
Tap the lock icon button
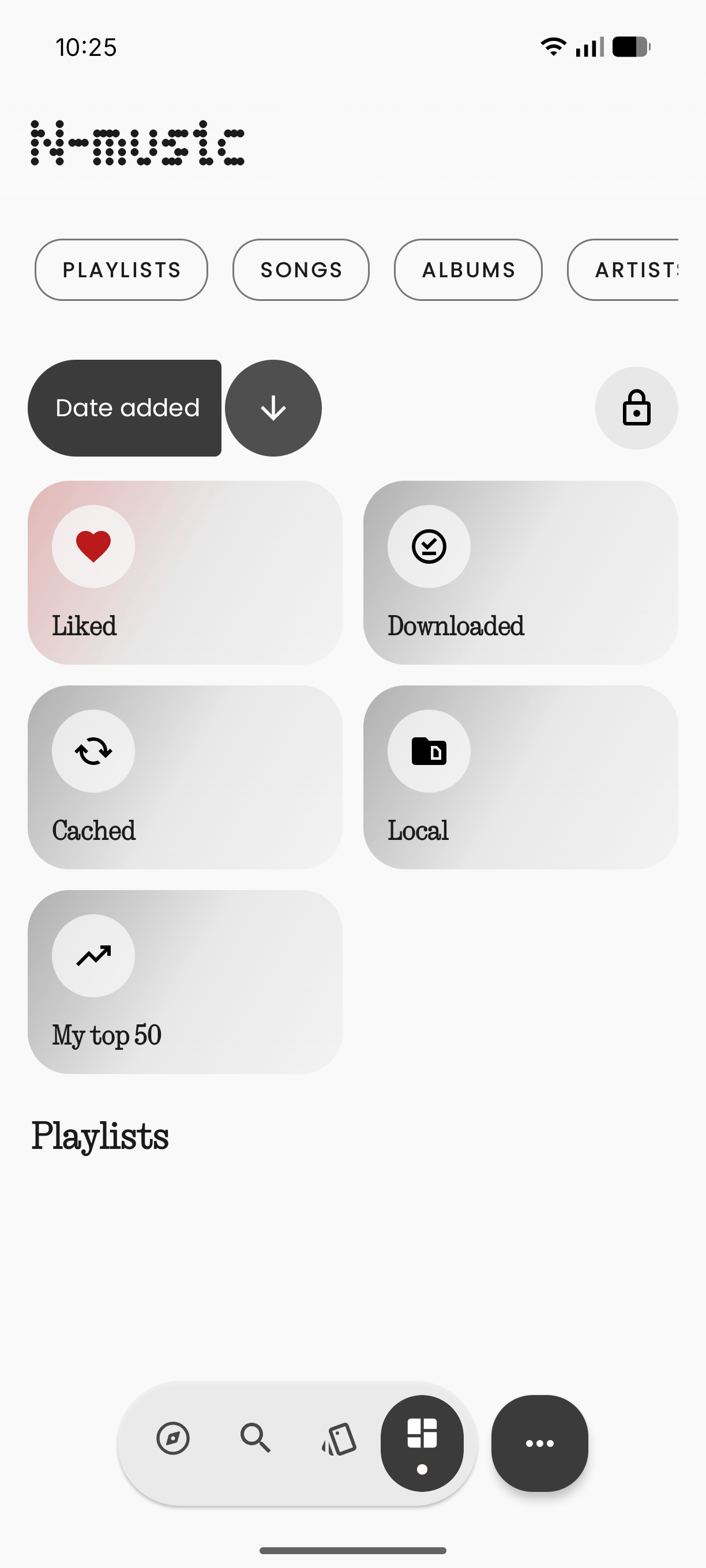pyautogui.click(x=637, y=408)
